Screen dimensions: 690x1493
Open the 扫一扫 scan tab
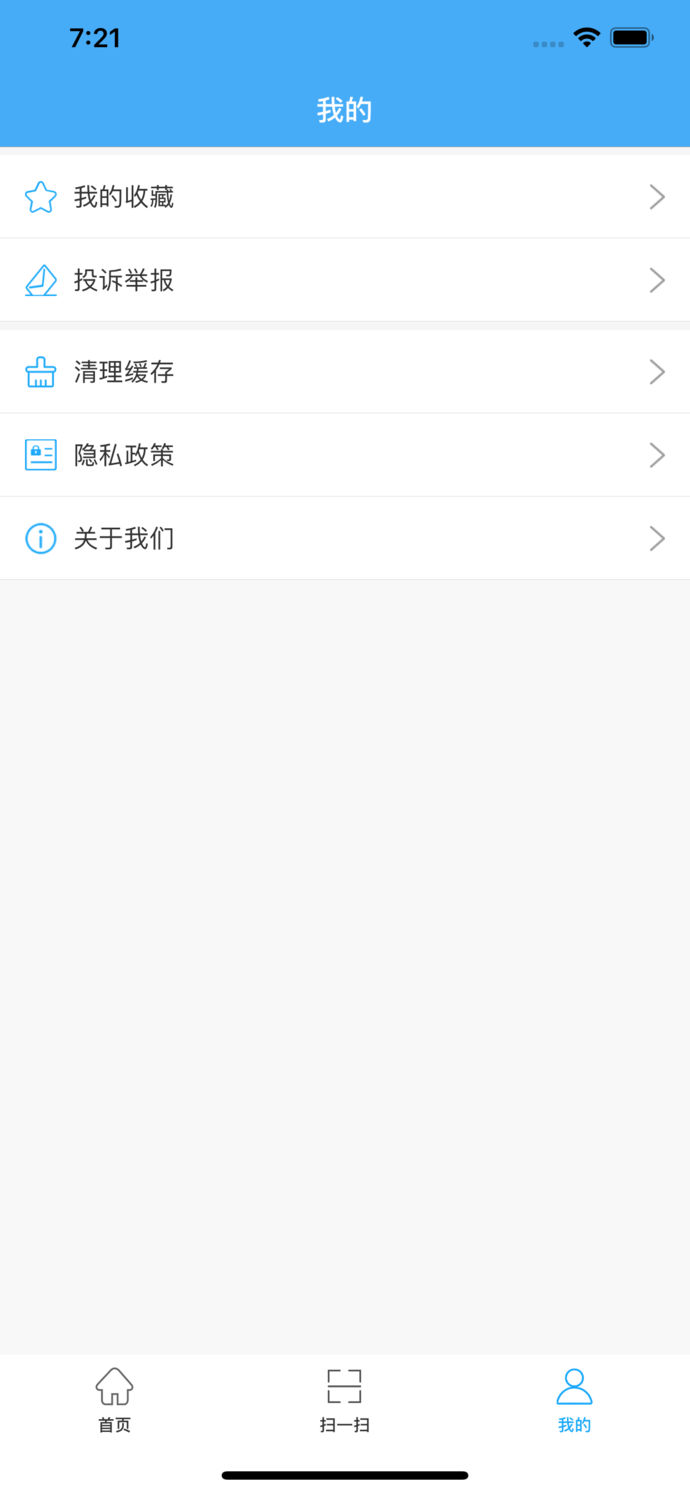coord(344,1400)
